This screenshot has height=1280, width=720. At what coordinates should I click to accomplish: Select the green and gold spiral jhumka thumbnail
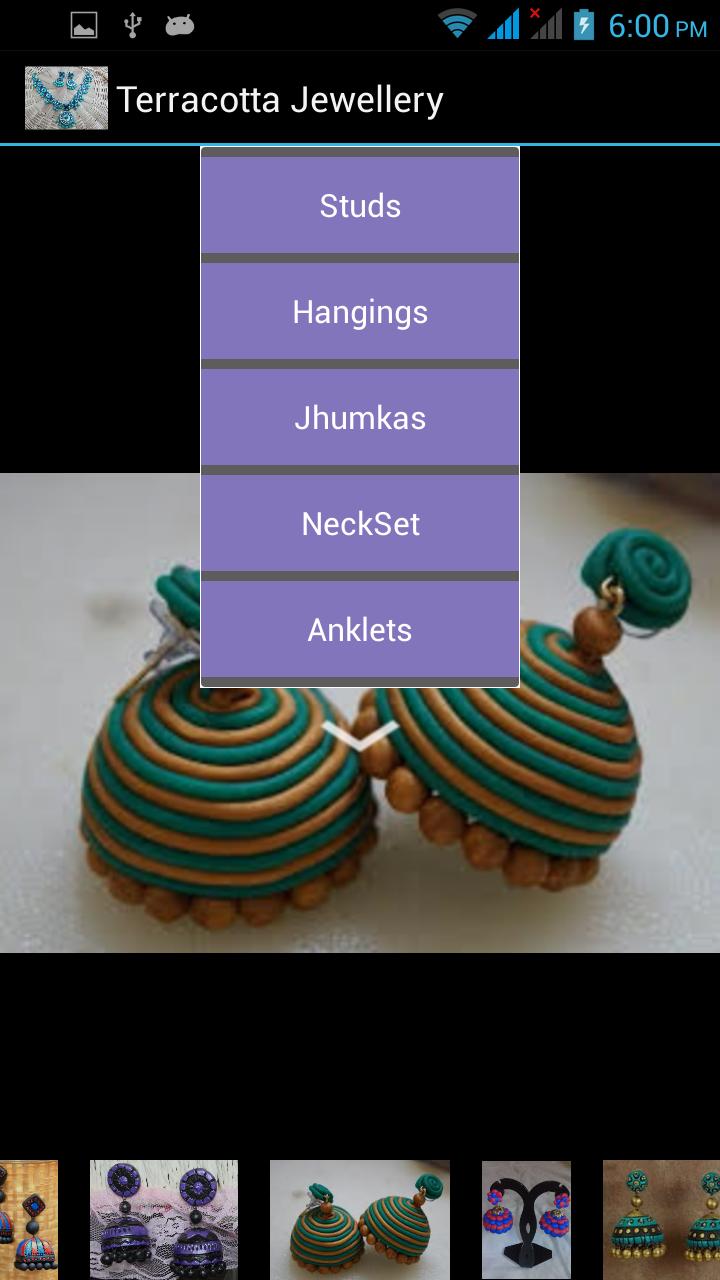point(360,1219)
